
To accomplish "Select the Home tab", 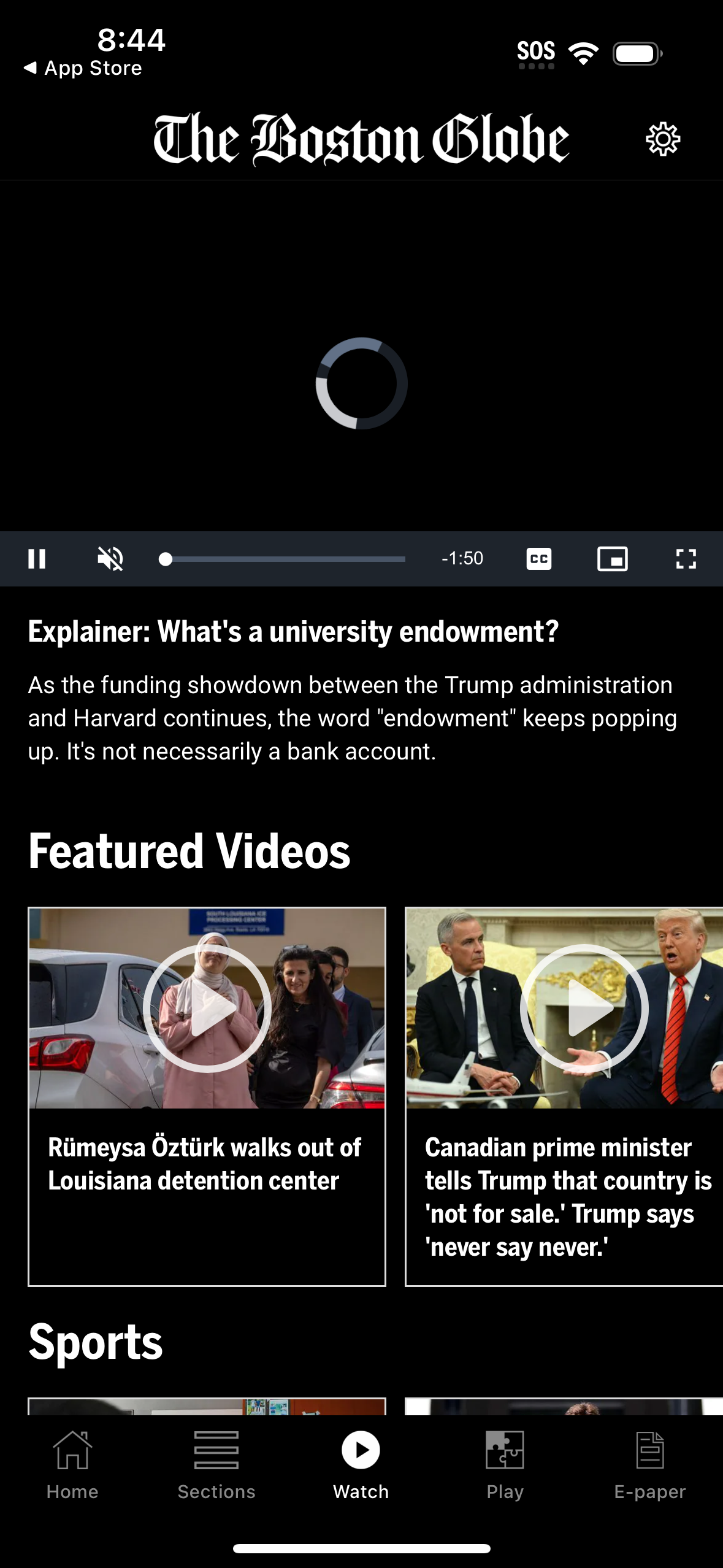I will (72, 1466).
